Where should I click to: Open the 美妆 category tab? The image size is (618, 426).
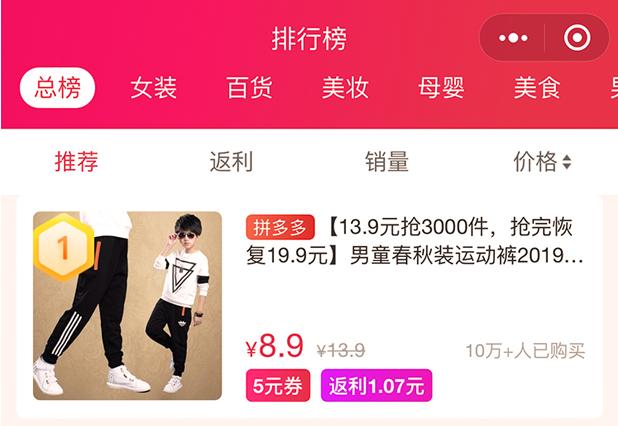point(345,88)
